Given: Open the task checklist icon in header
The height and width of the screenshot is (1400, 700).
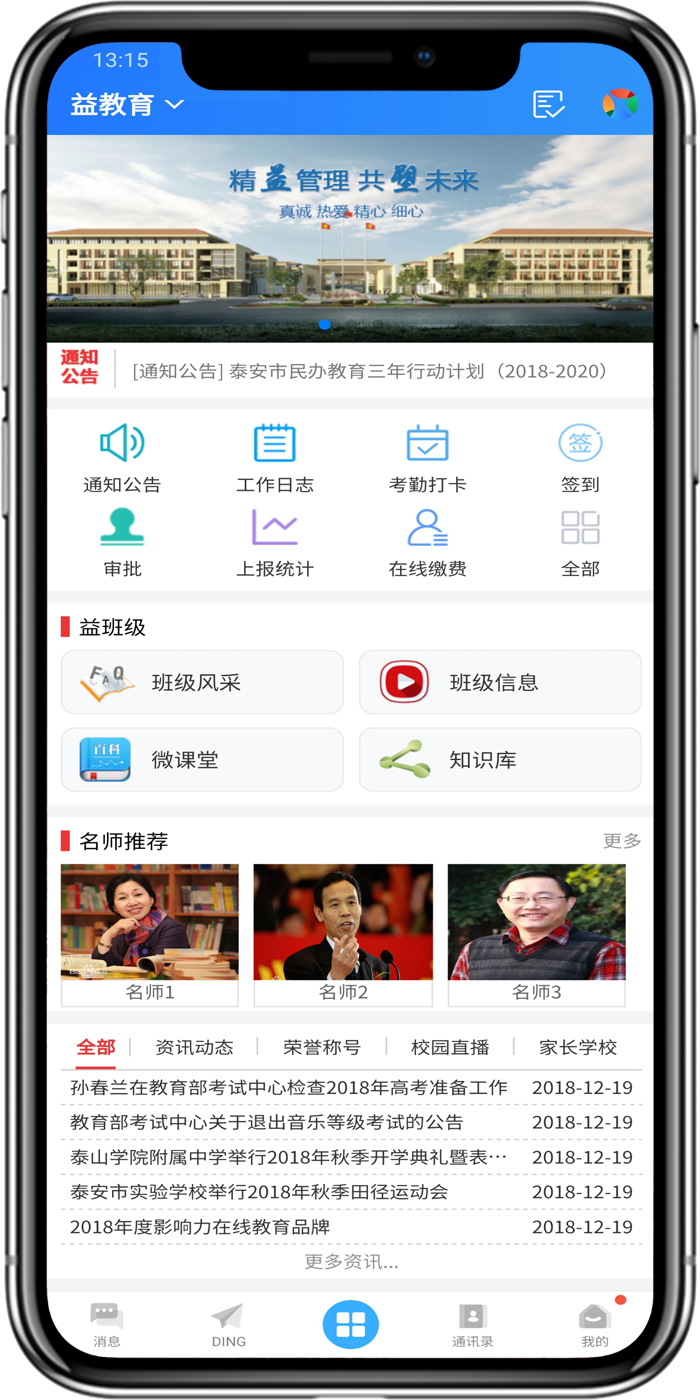Looking at the screenshot, I should (x=548, y=104).
